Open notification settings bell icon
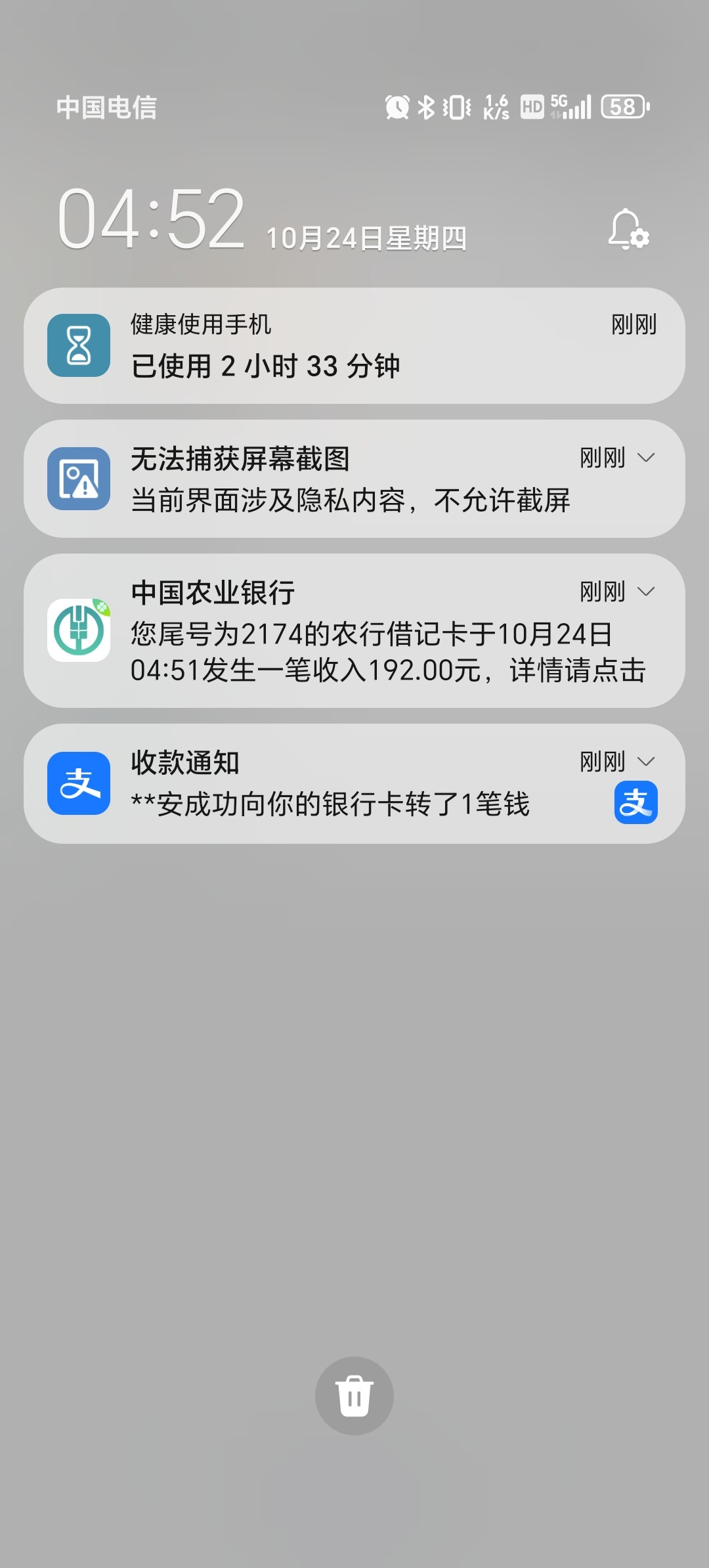Screen dimensions: 709x1568 628,230
